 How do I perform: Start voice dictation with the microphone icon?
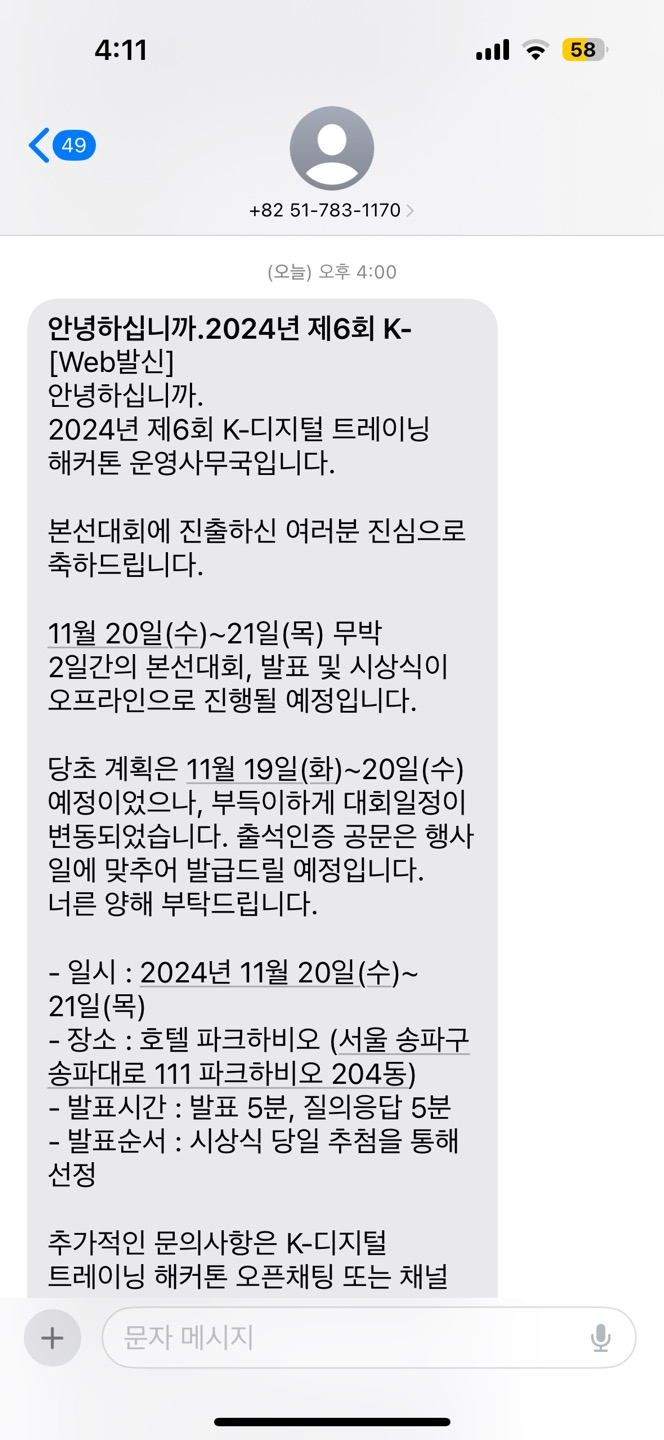coord(600,1338)
